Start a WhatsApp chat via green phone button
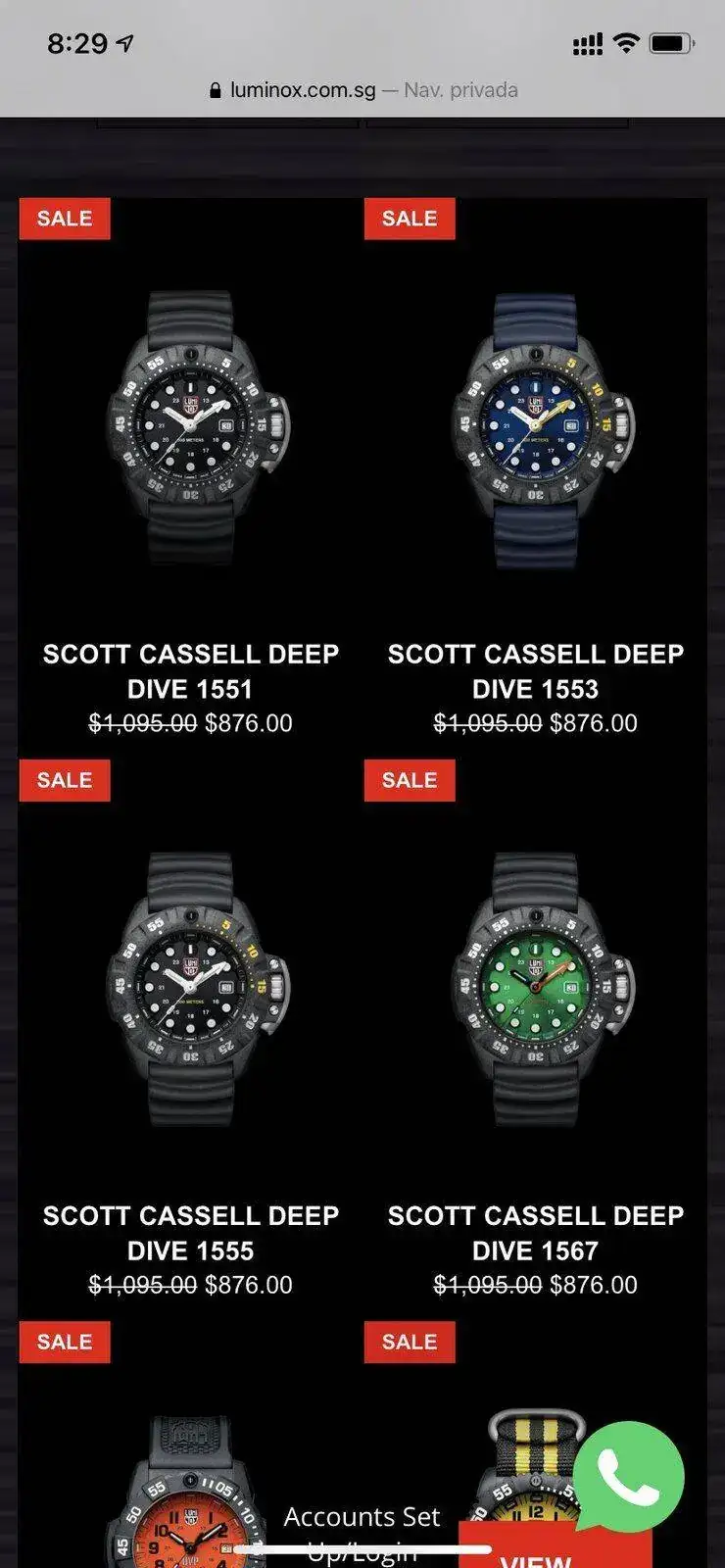The image size is (725, 1568). pos(628,1477)
